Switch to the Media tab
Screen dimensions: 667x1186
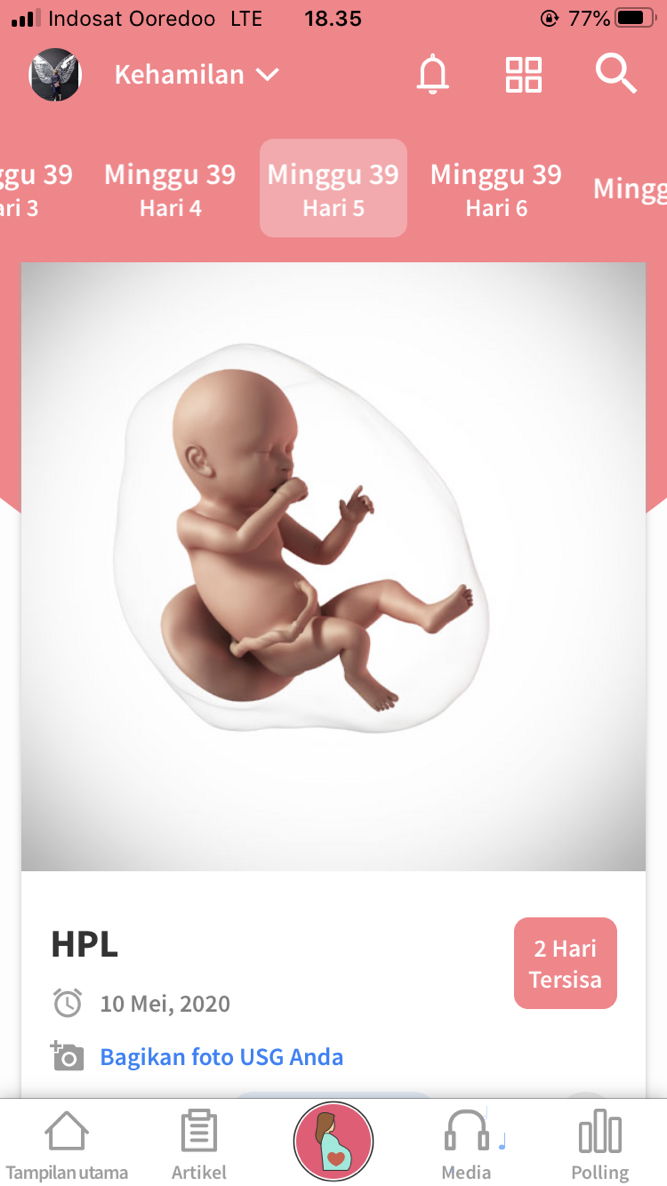point(467,1147)
